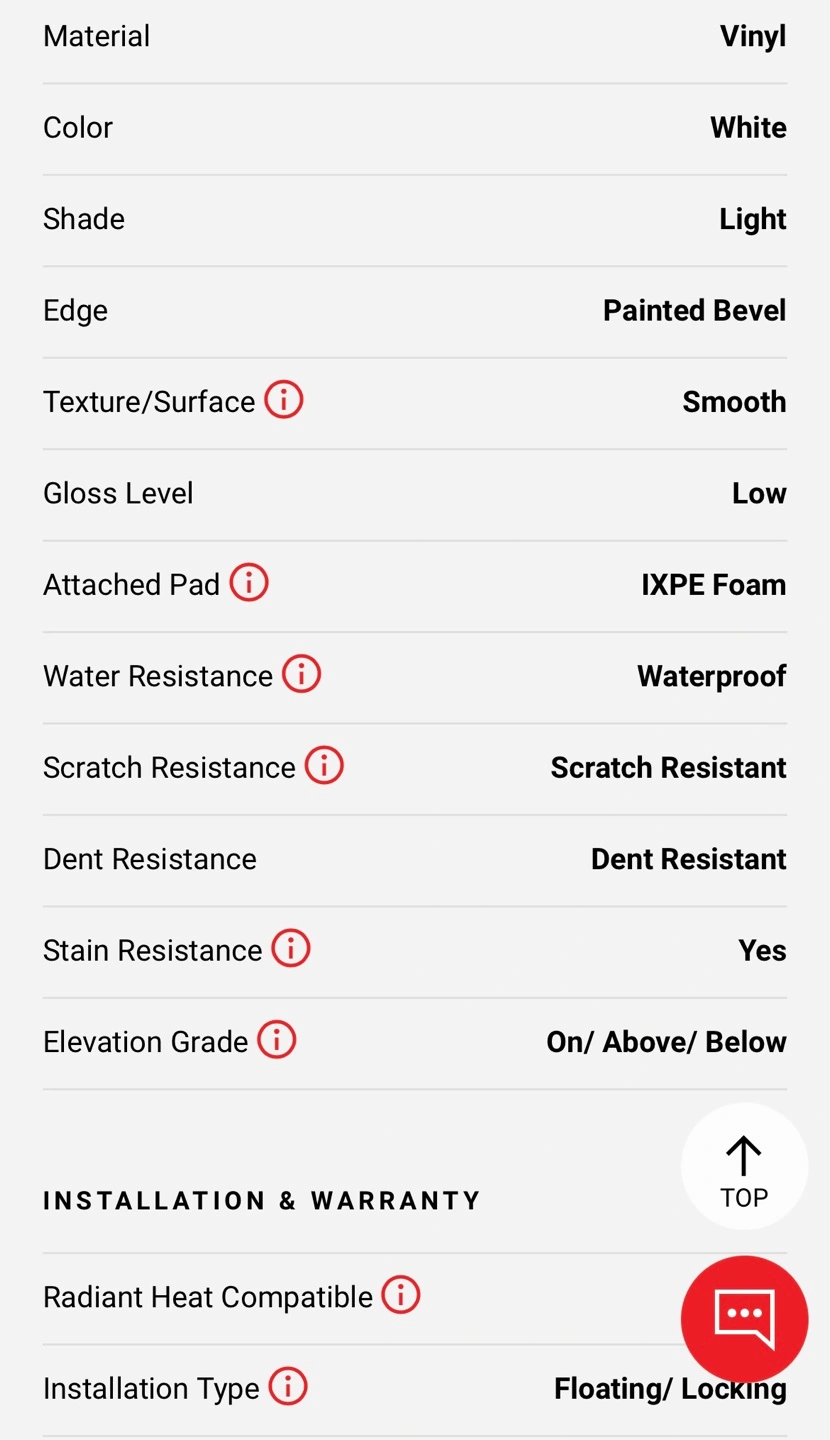Open the Scratch Resistance info icon
This screenshot has height=1440, width=830.
point(324,766)
